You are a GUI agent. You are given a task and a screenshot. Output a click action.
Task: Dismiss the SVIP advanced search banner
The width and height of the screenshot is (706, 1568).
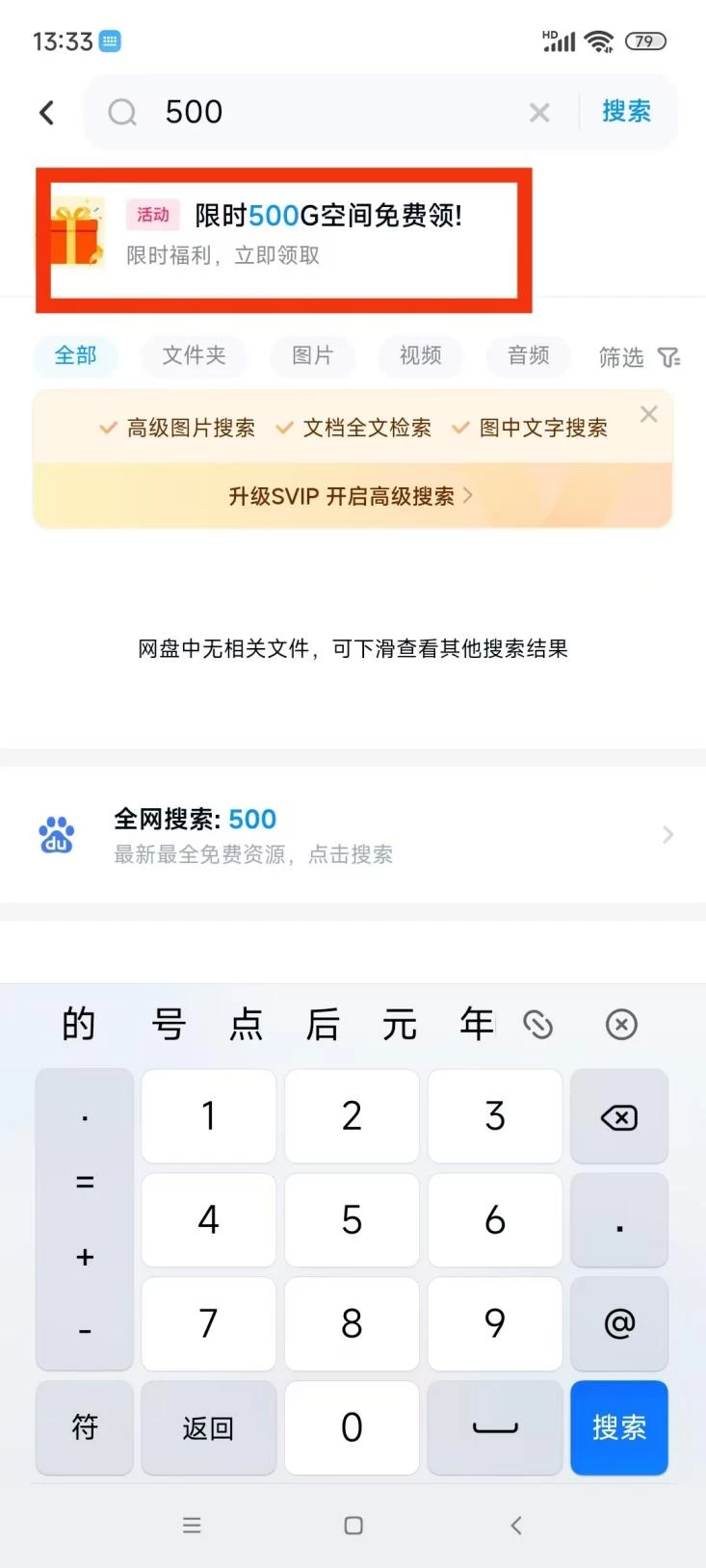tap(649, 414)
